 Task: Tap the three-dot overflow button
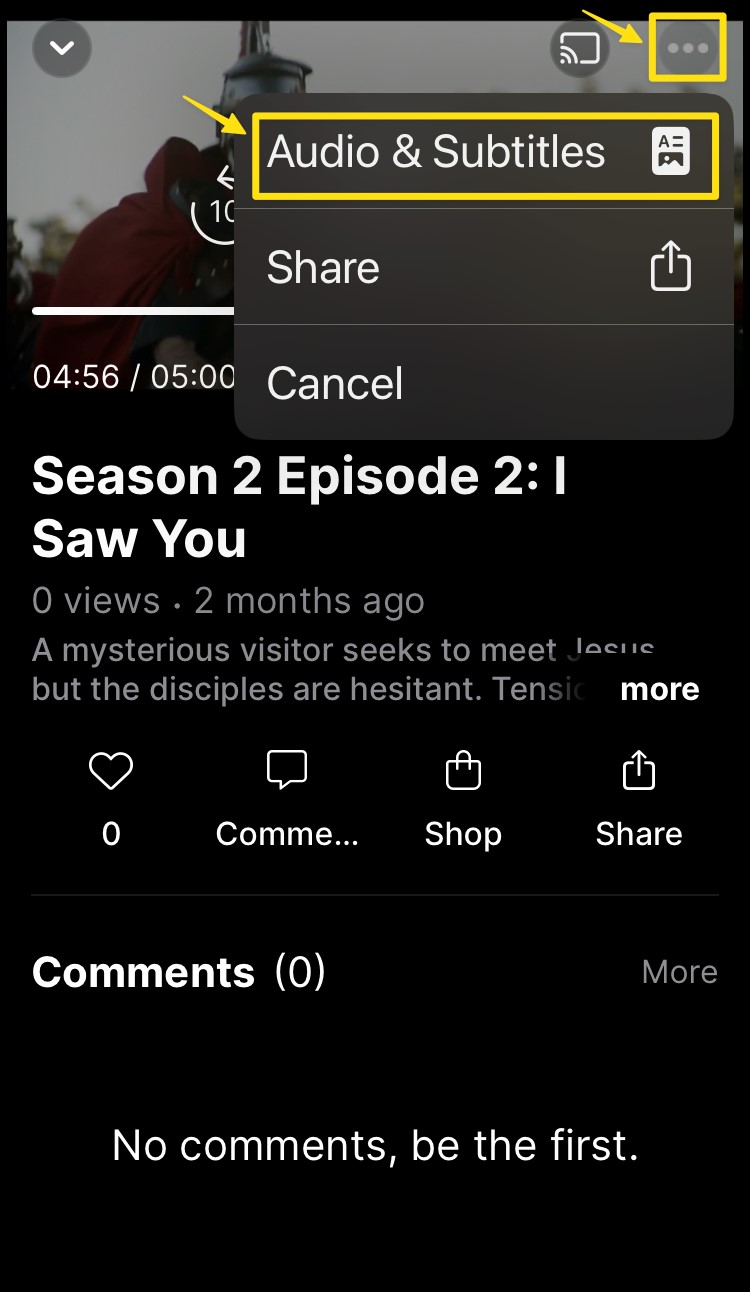[688, 48]
